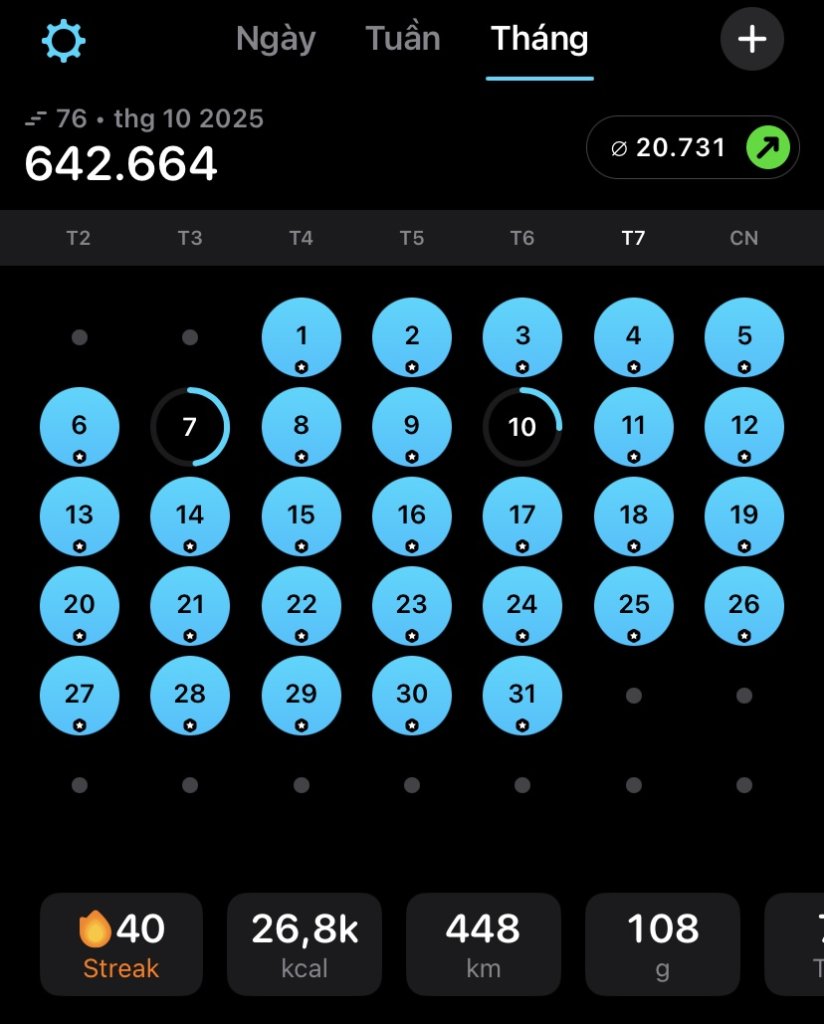Open the 108 g card
Screen dimensions: 824x1024
(662, 944)
